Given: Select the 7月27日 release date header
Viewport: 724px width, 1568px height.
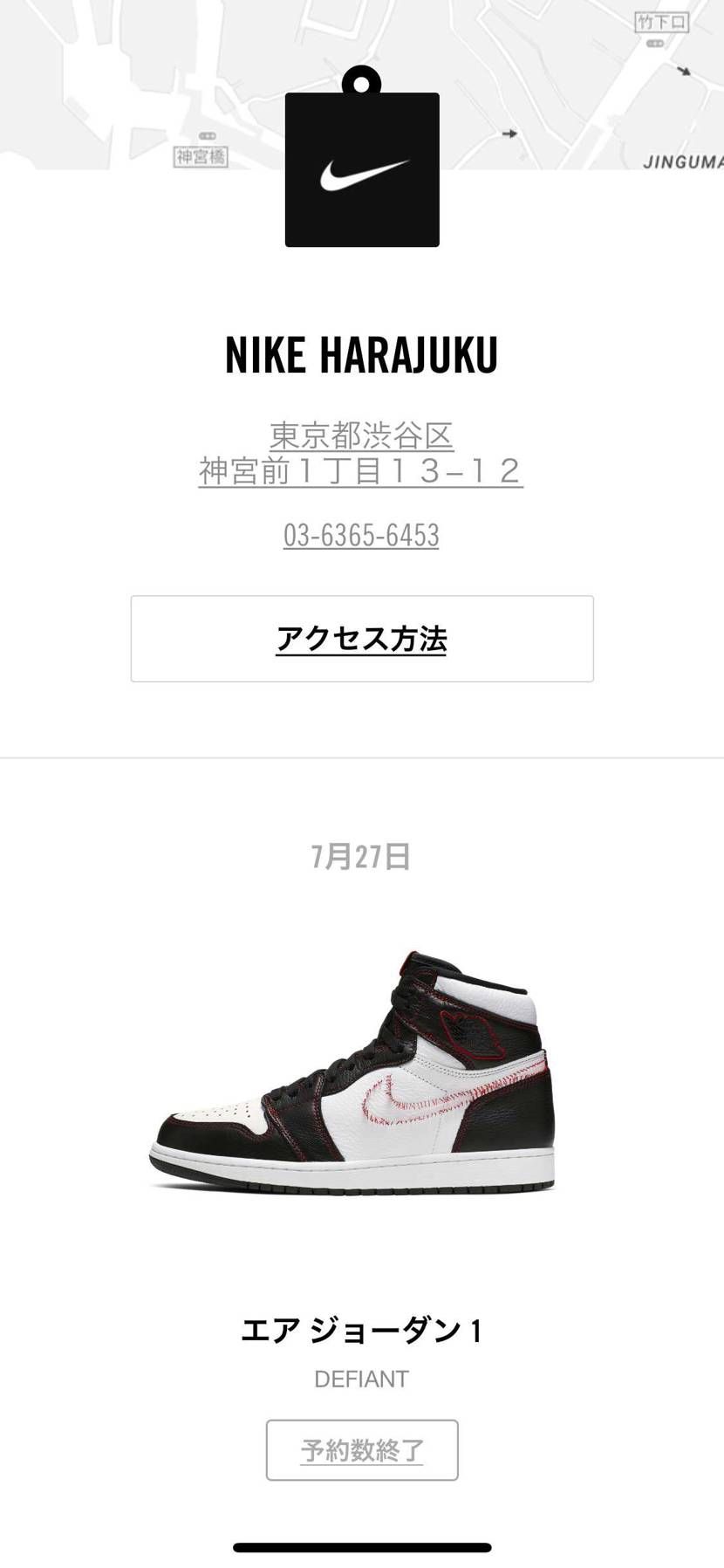Looking at the screenshot, I should (361, 859).
